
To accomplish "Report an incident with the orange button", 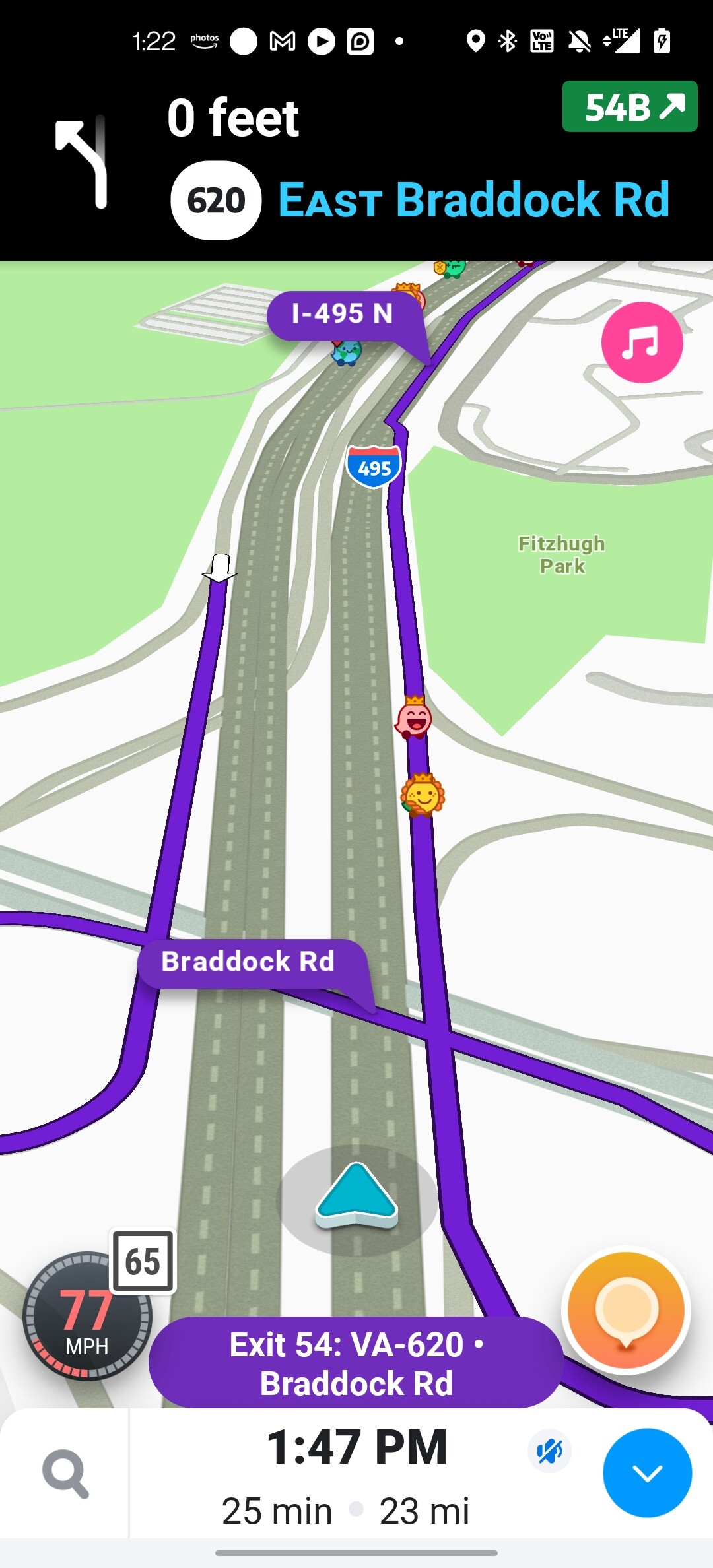I will coord(626,1309).
